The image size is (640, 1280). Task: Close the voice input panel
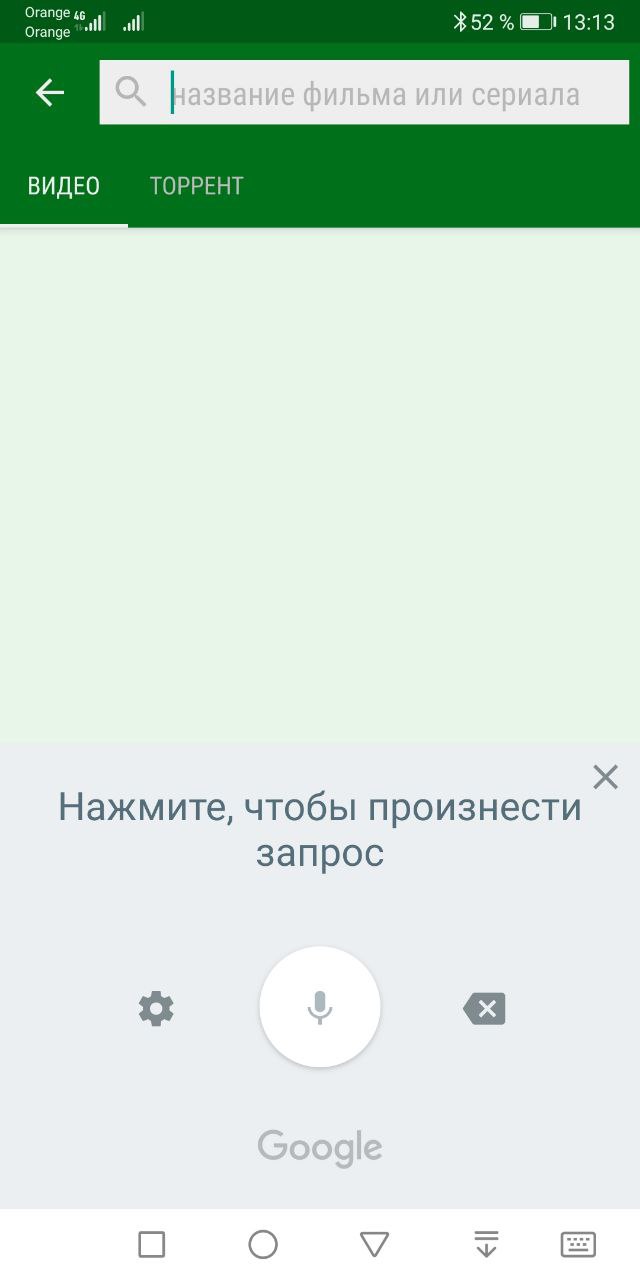click(x=605, y=777)
